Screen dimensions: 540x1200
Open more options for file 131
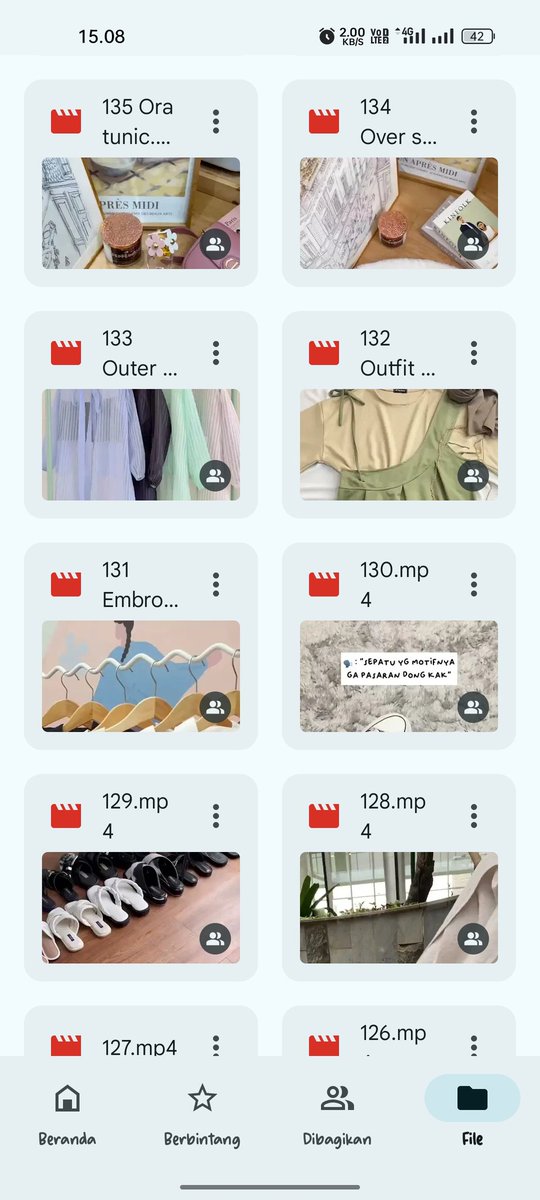pos(216,585)
